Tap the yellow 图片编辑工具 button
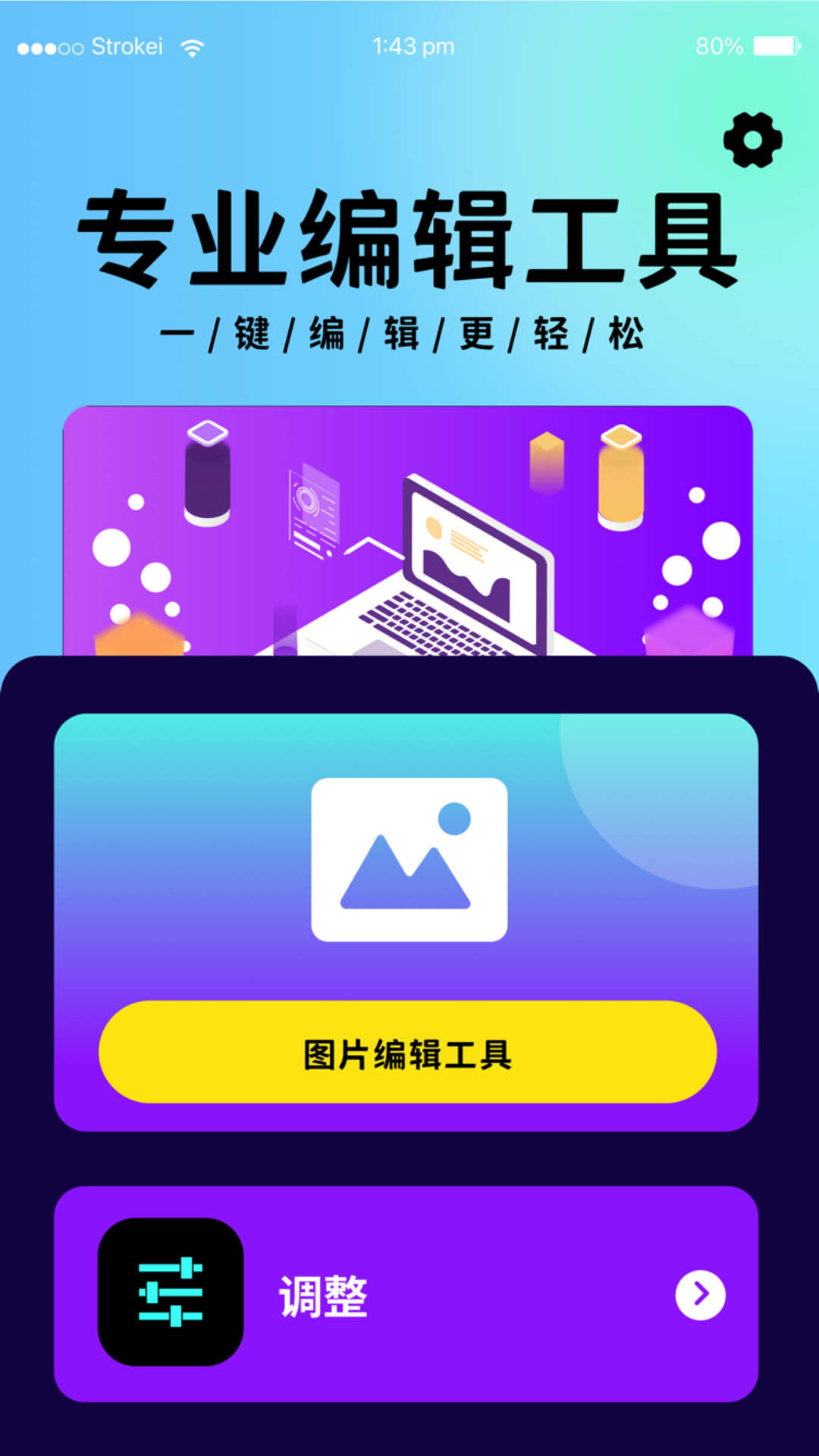The image size is (819, 1456). [407, 1052]
